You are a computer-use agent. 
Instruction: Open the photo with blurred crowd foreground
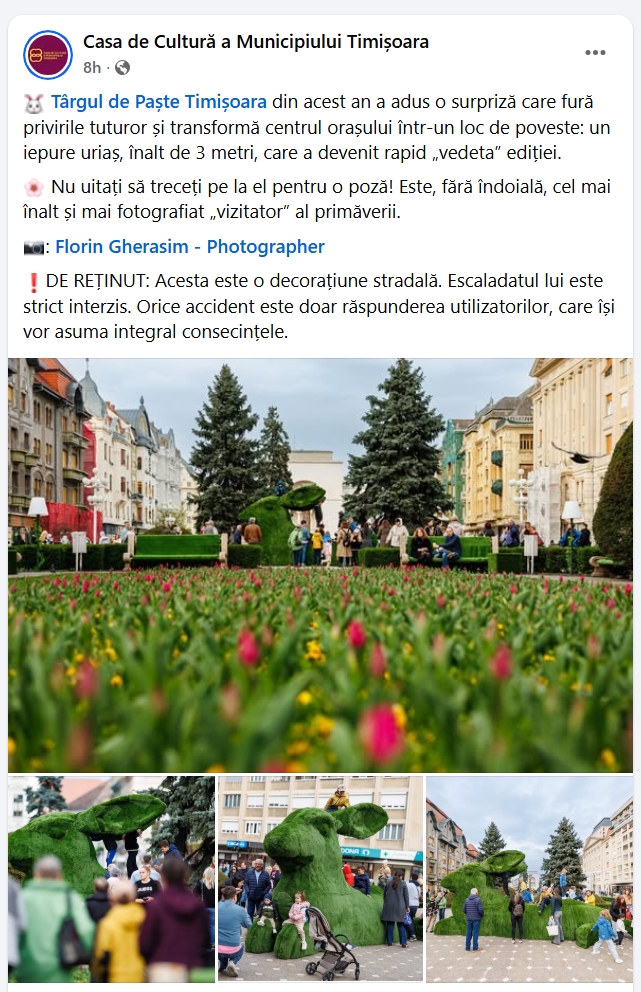point(111,879)
